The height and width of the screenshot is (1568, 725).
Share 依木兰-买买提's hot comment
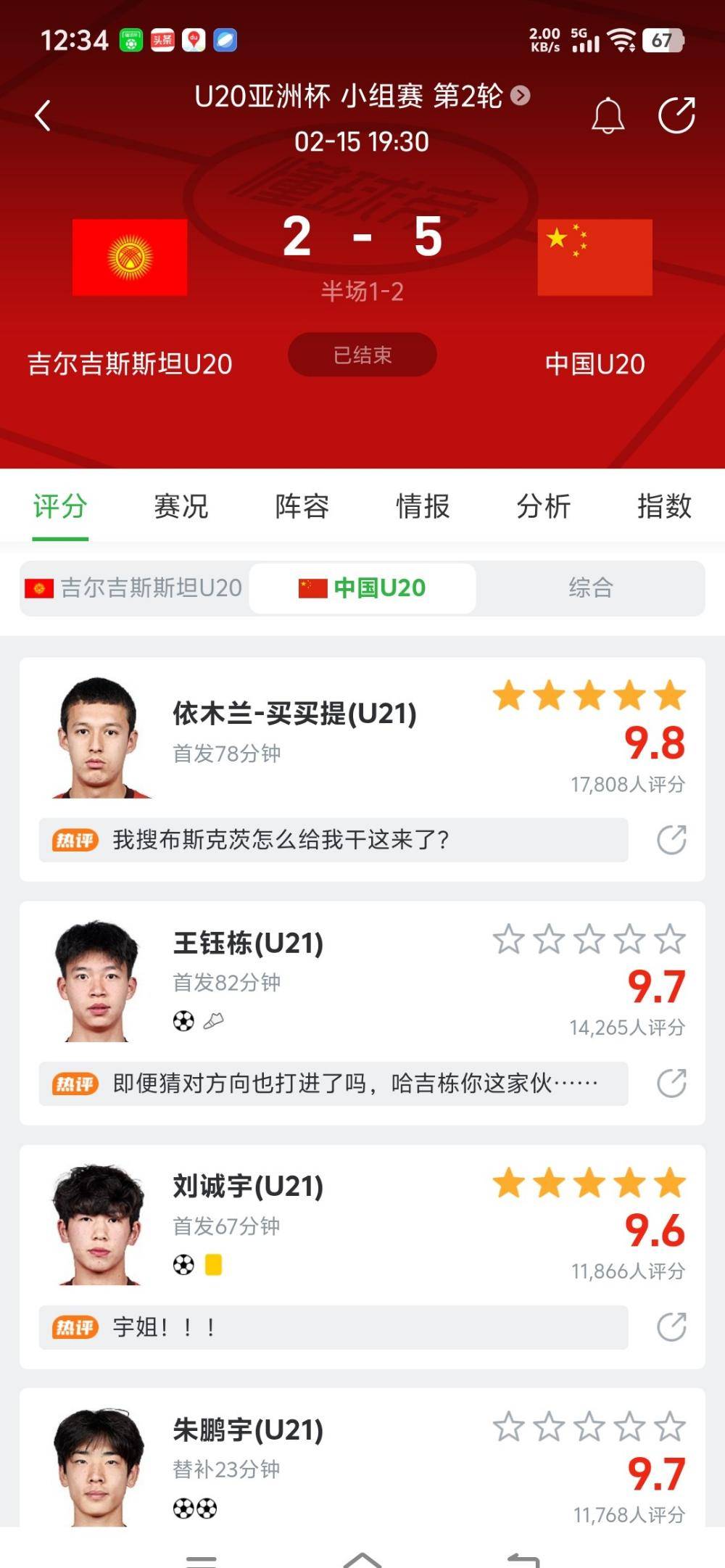(671, 840)
